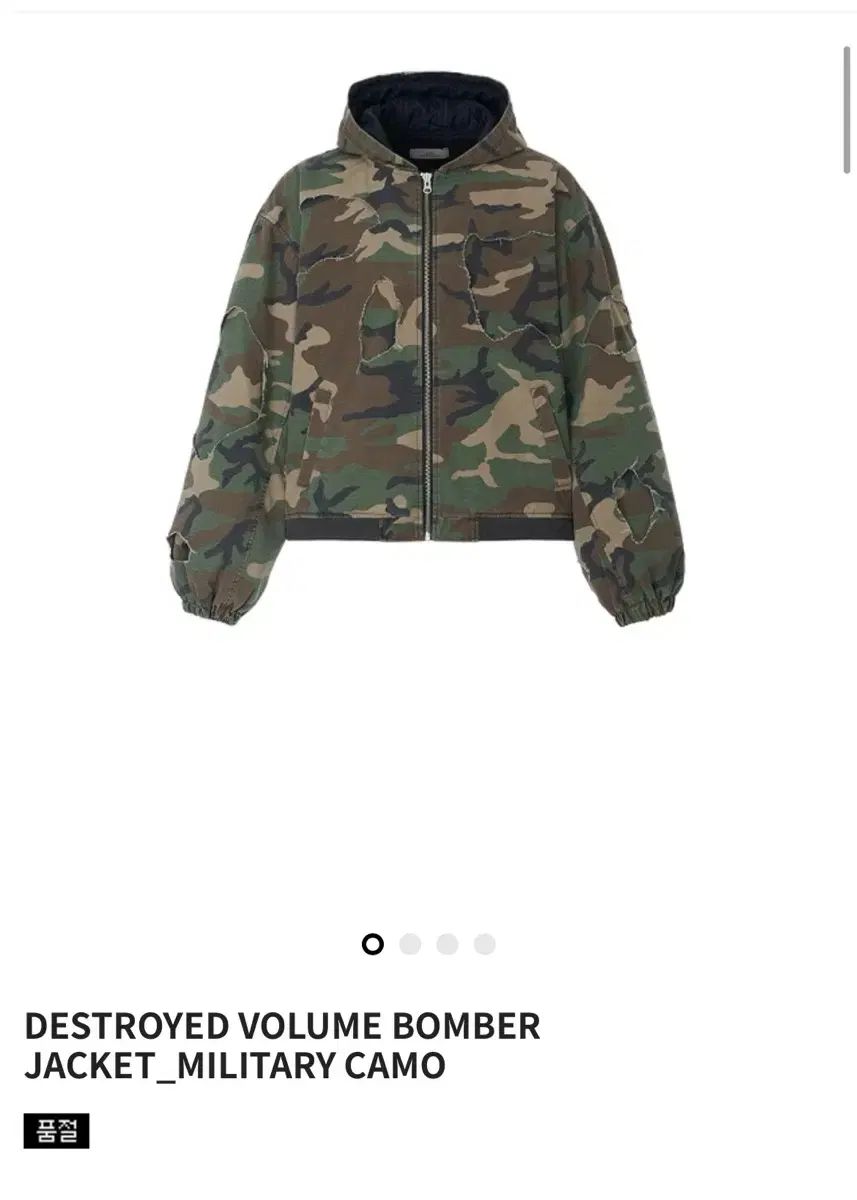857x1200 pixels.
Task: Open the camo jacket product image
Action: [427, 350]
